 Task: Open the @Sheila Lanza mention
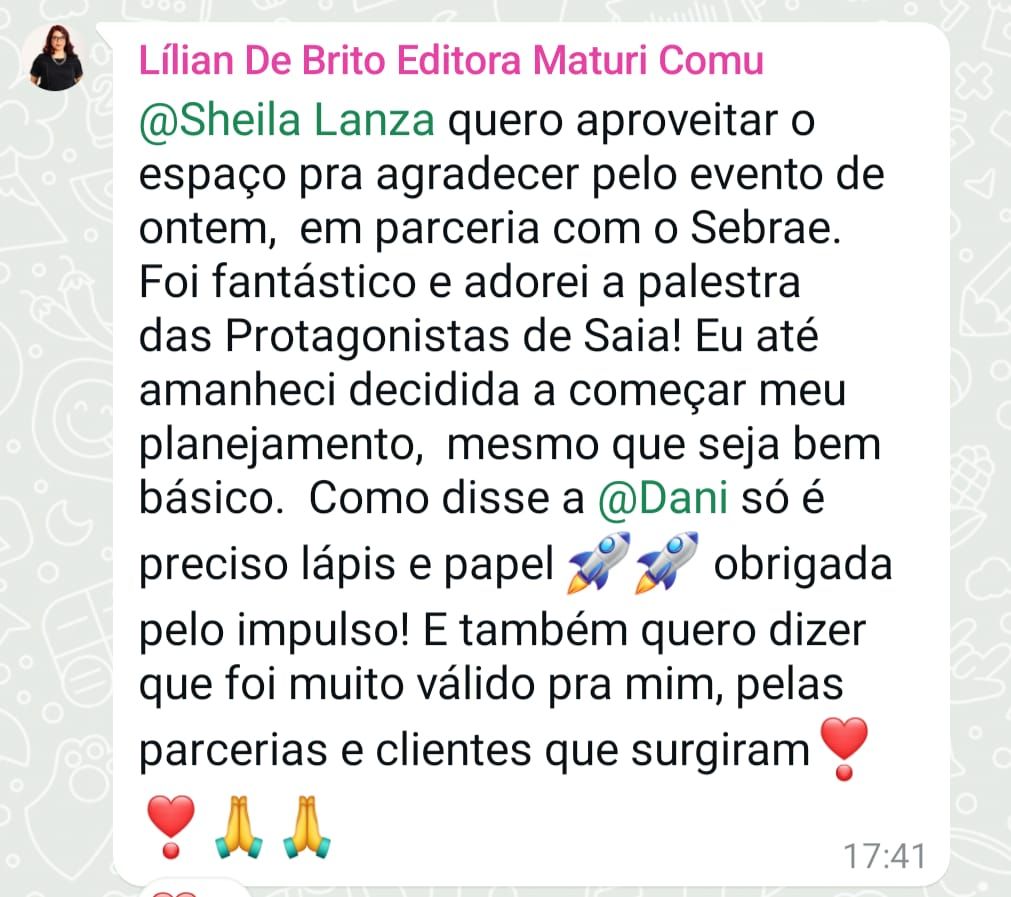(x=287, y=121)
